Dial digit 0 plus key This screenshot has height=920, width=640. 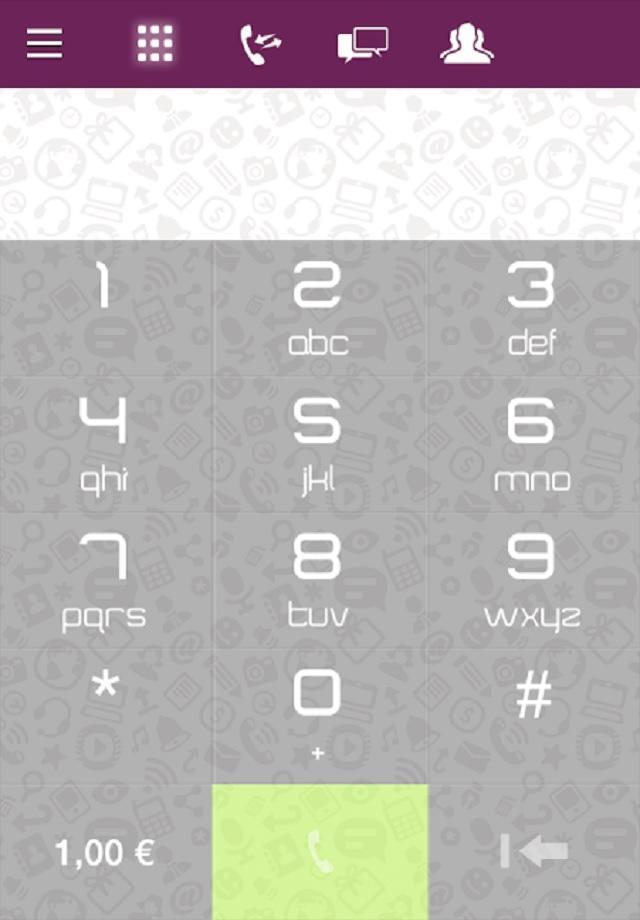pyautogui.click(x=319, y=715)
